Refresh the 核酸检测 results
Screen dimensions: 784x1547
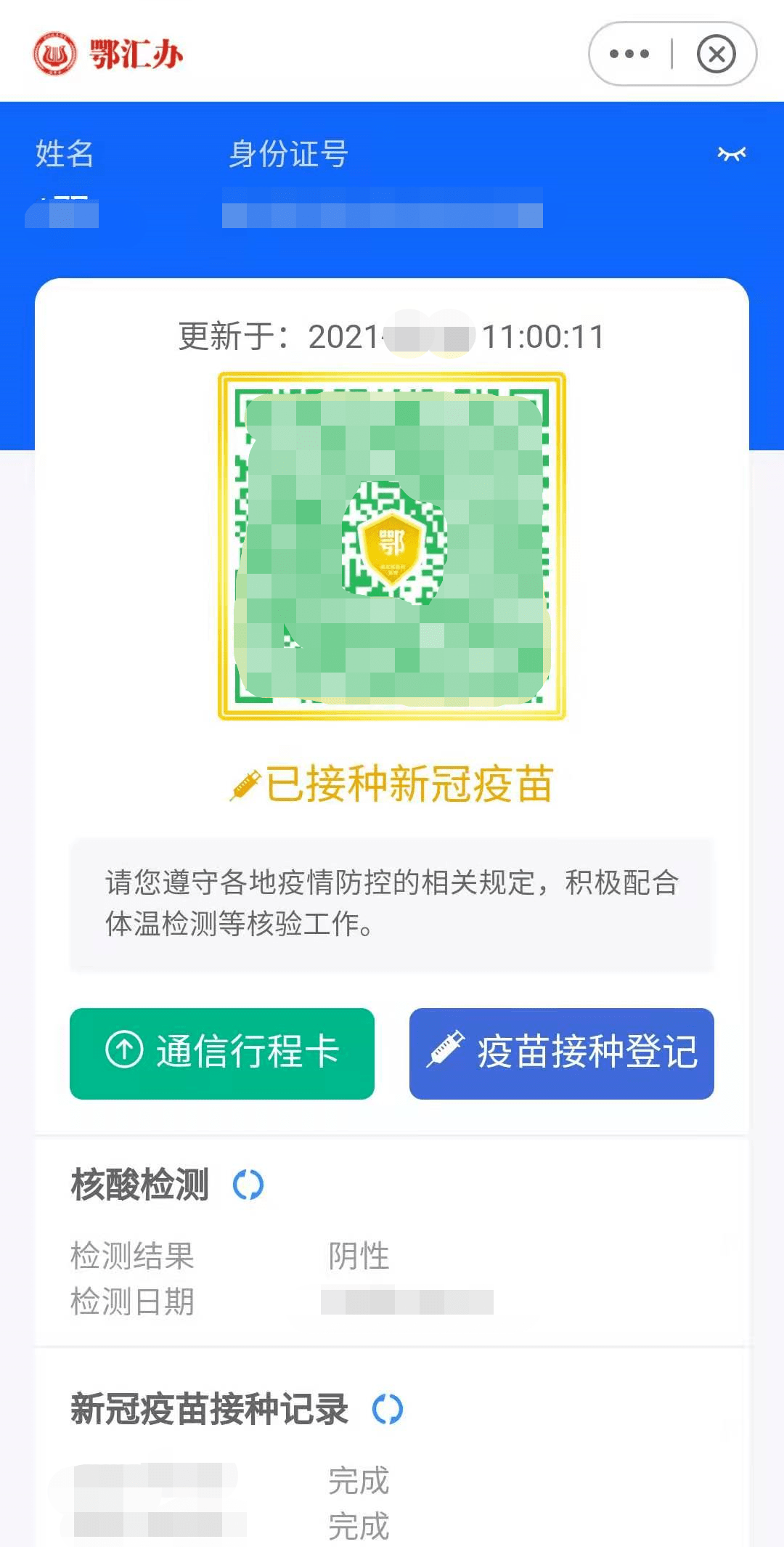click(x=248, y=1185)
